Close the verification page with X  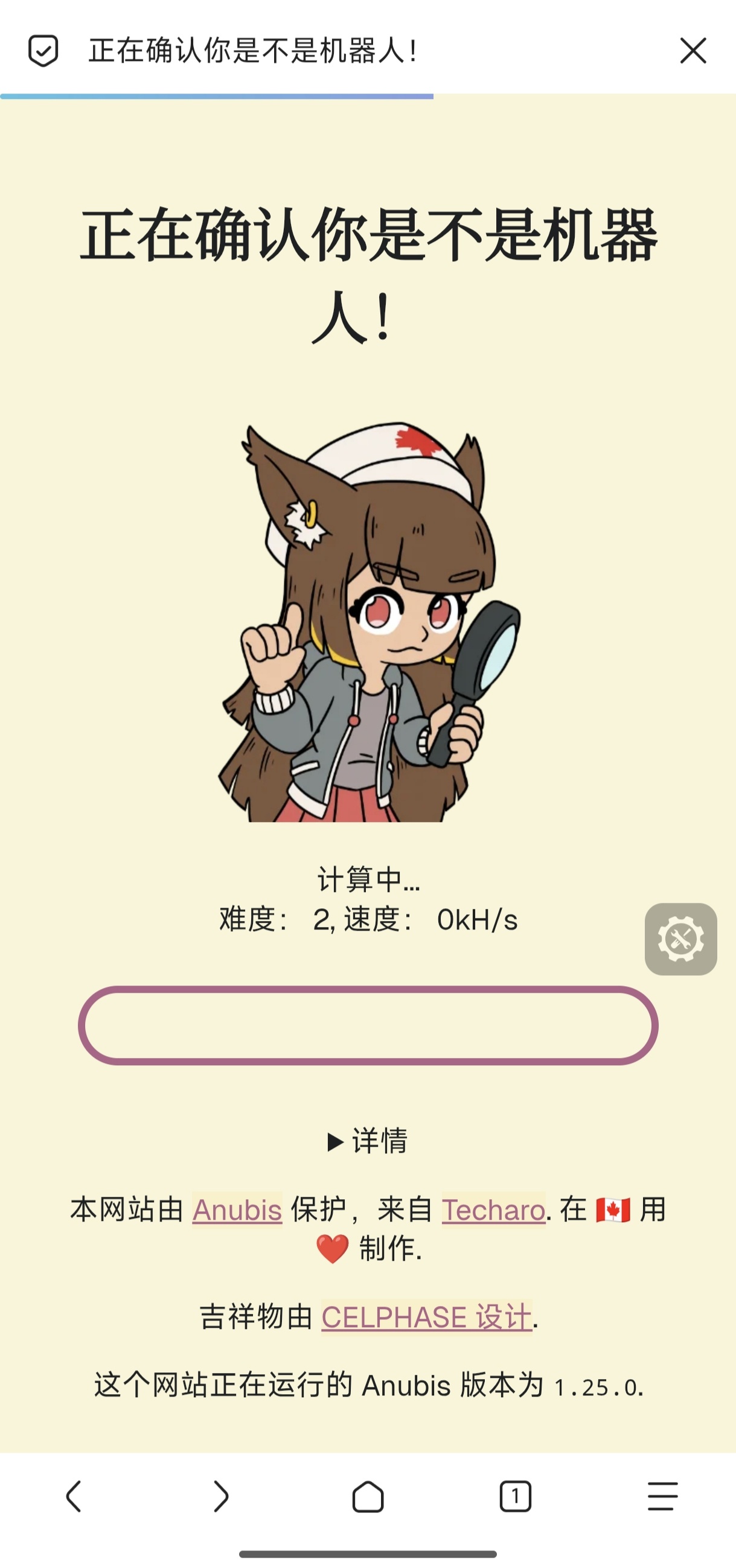click(x=692, y=51)
